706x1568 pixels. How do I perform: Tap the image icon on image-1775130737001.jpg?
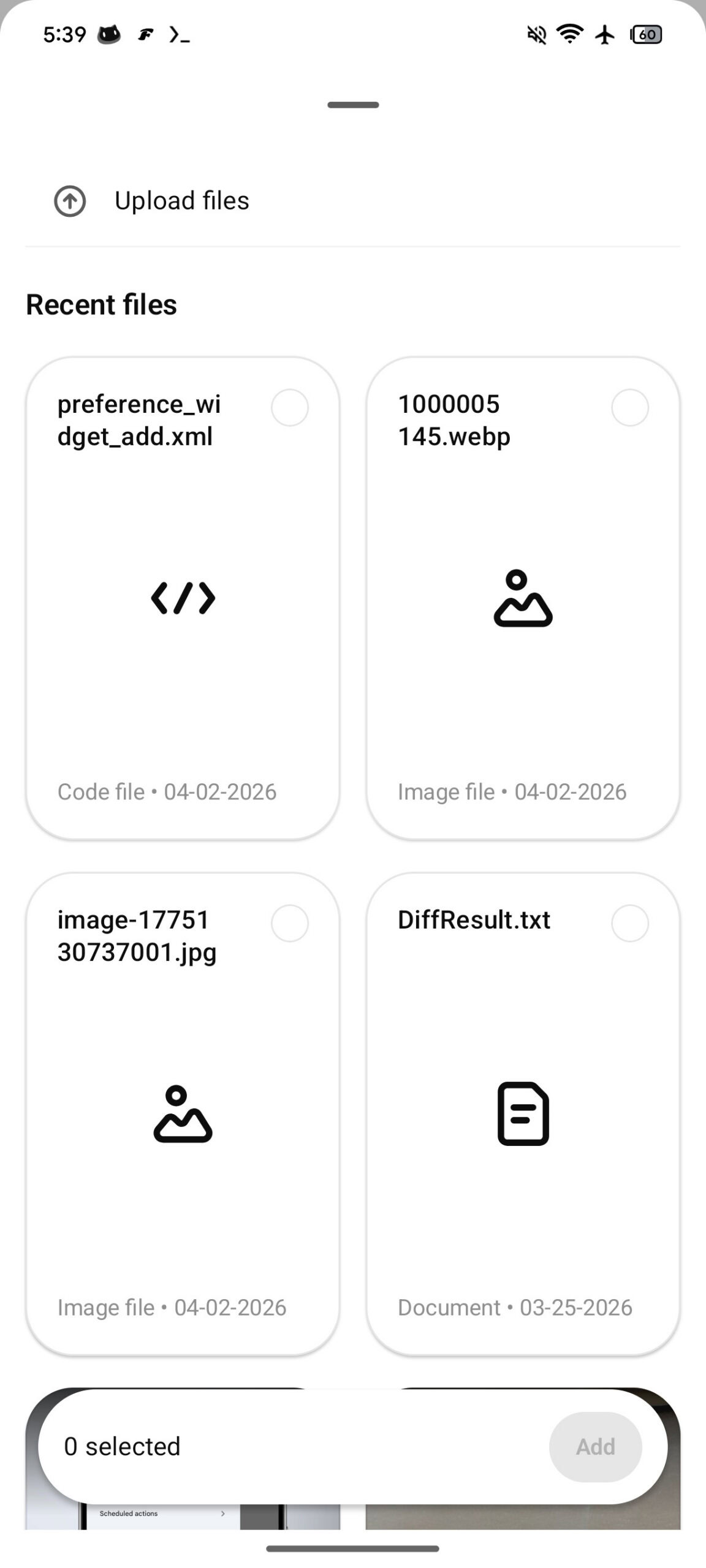coord(181,1115)
